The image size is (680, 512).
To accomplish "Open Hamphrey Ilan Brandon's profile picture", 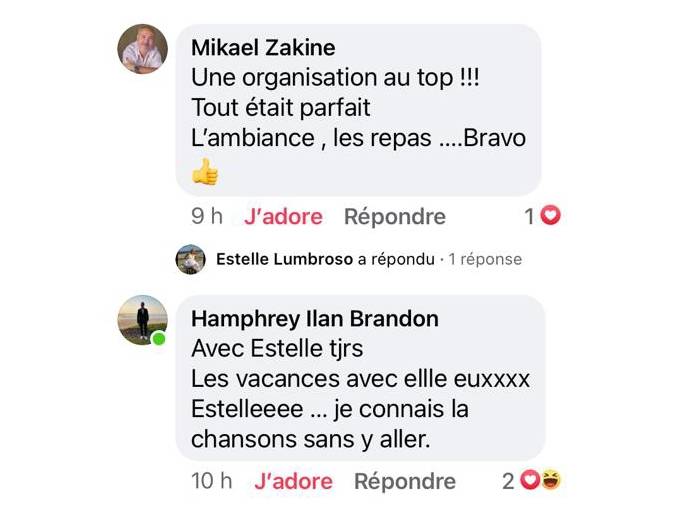I will pyautogui.click(x=143, y=320).
